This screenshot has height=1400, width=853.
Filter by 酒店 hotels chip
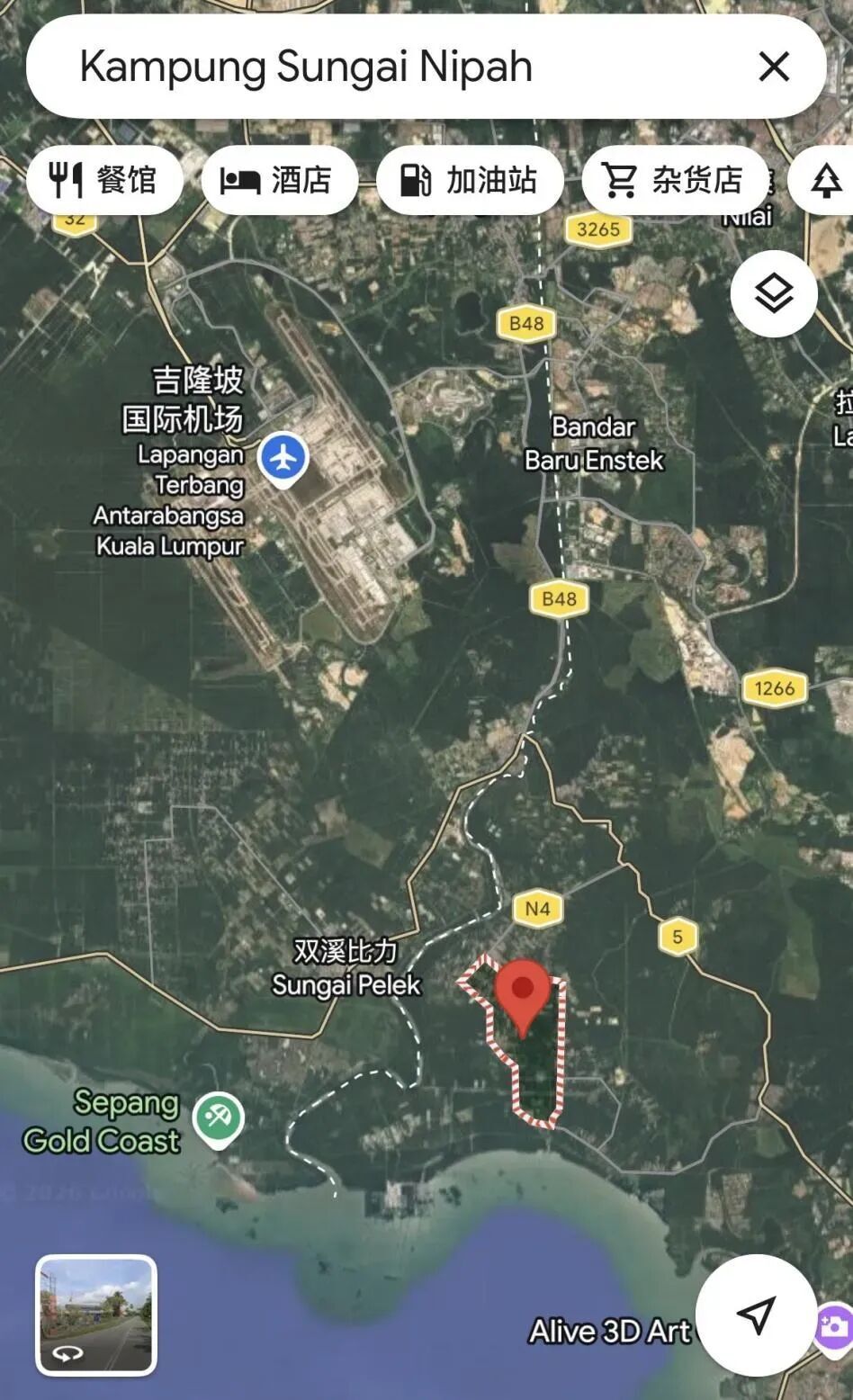[x=279, y=180]
